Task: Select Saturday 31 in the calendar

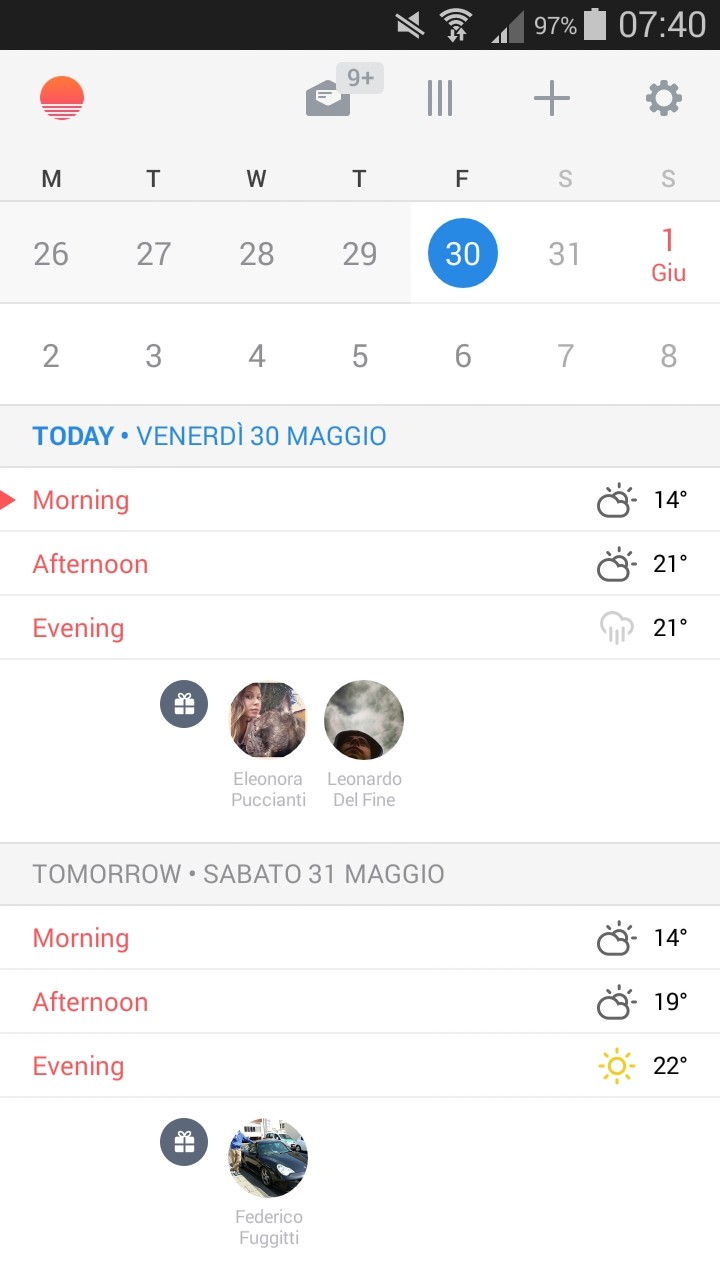Action: pos(565,254)
